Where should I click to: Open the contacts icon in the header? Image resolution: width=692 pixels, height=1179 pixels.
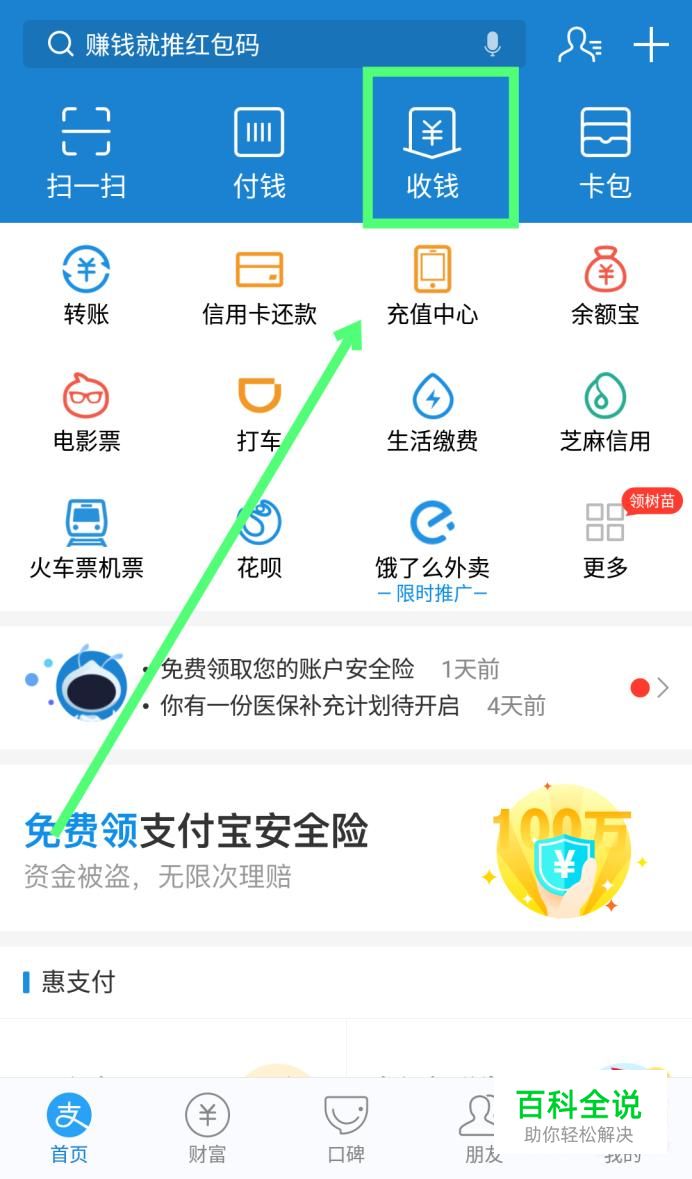tap(579, 45)
